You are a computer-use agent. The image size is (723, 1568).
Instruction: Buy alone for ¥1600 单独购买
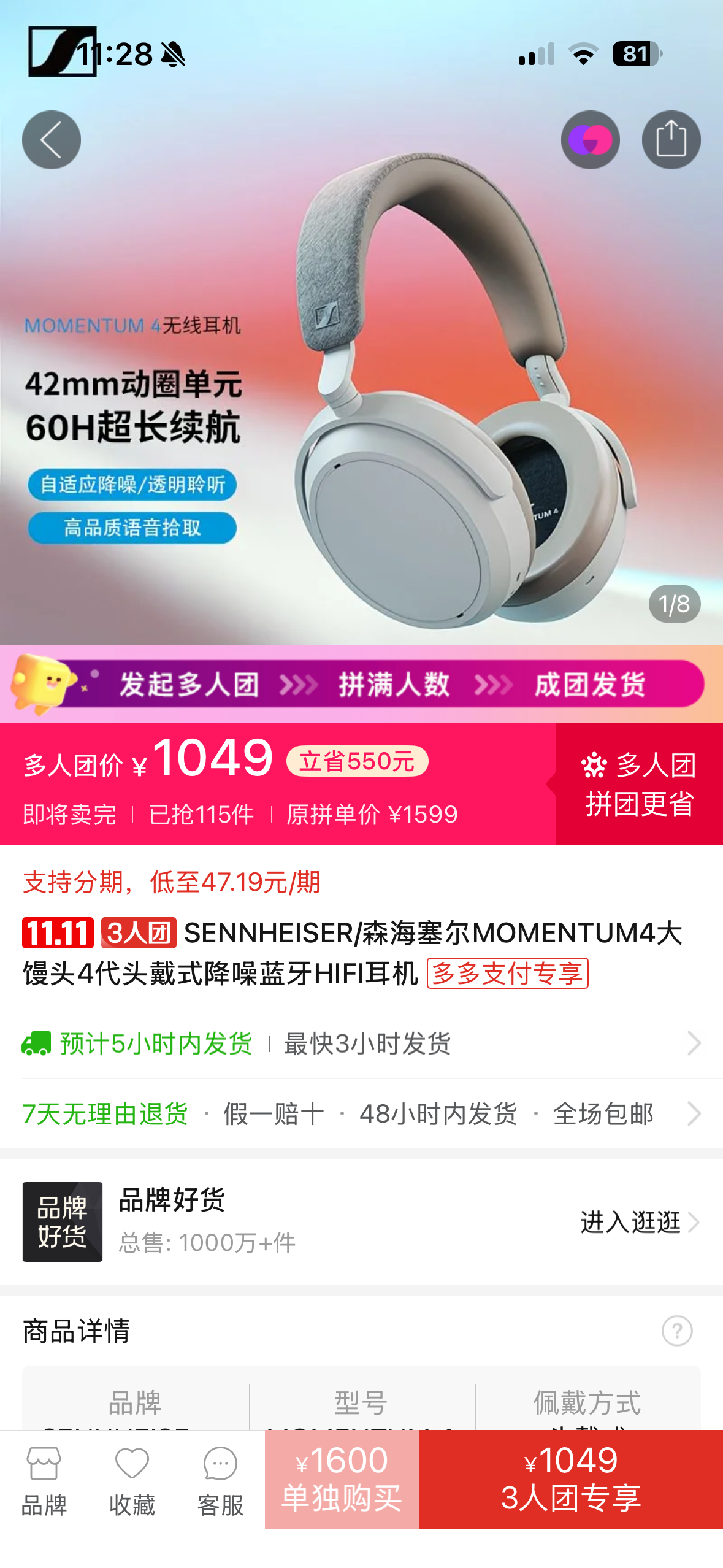(x=342, y=1479)
